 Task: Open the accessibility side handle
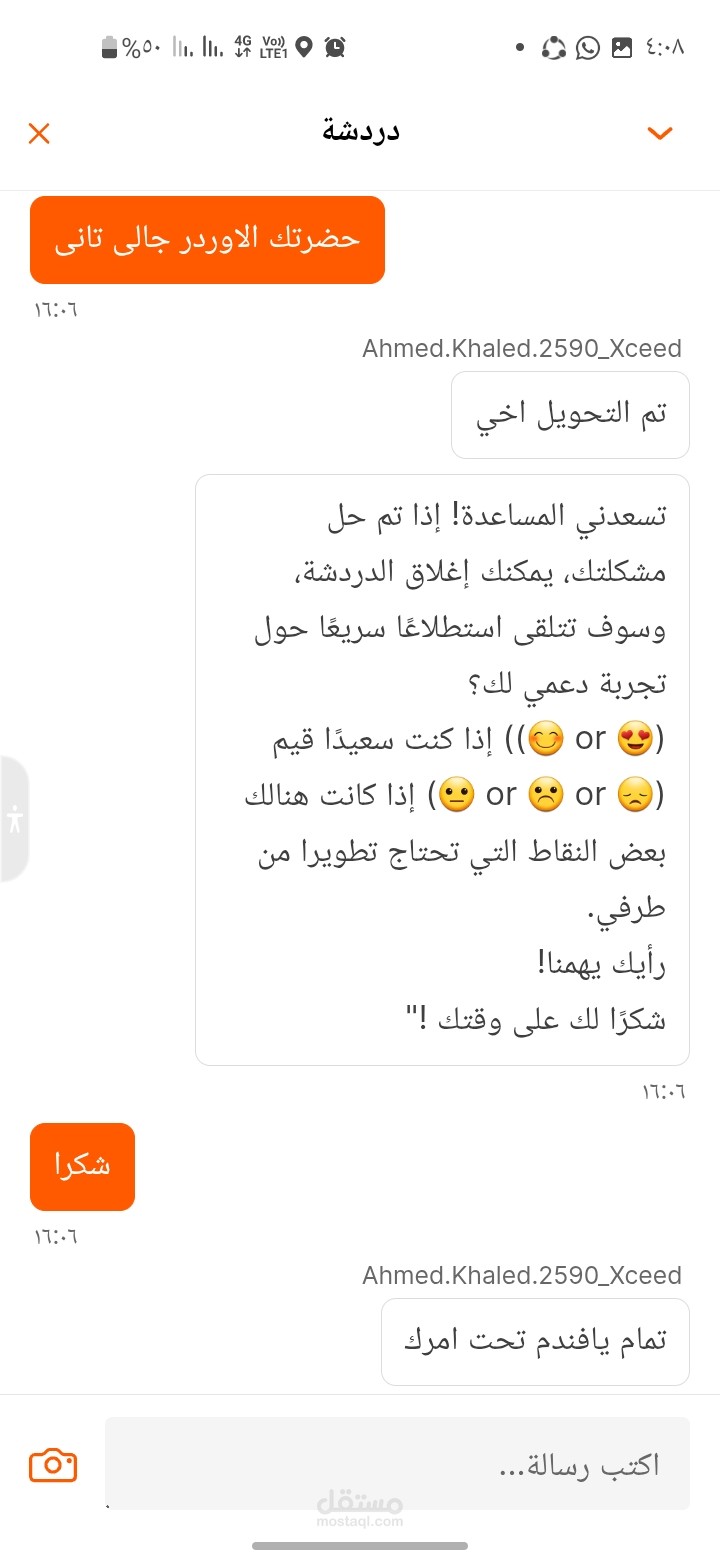click(x=14, y=819)
